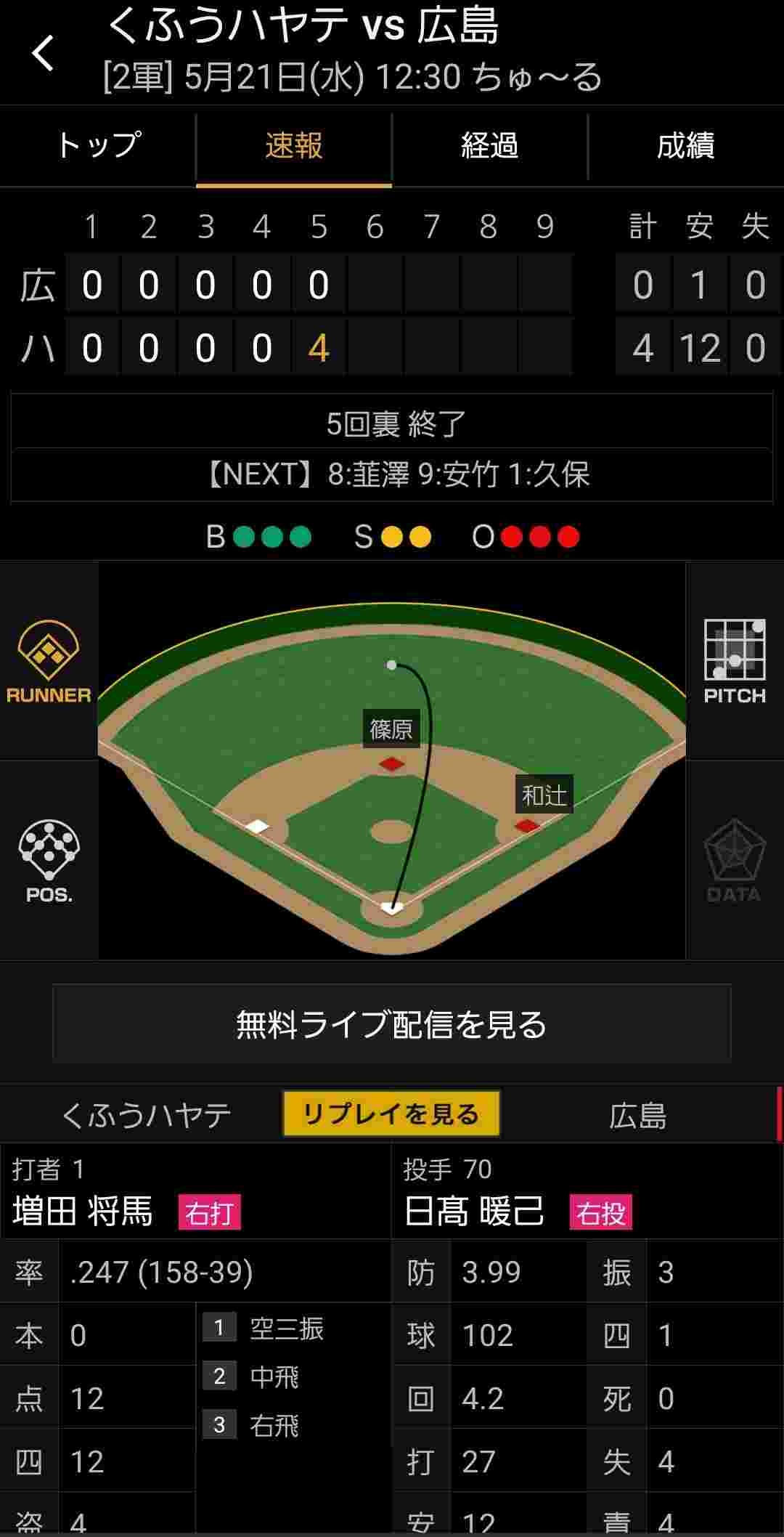Open pitcher 日髙 暖己 details

(473, 1212)
